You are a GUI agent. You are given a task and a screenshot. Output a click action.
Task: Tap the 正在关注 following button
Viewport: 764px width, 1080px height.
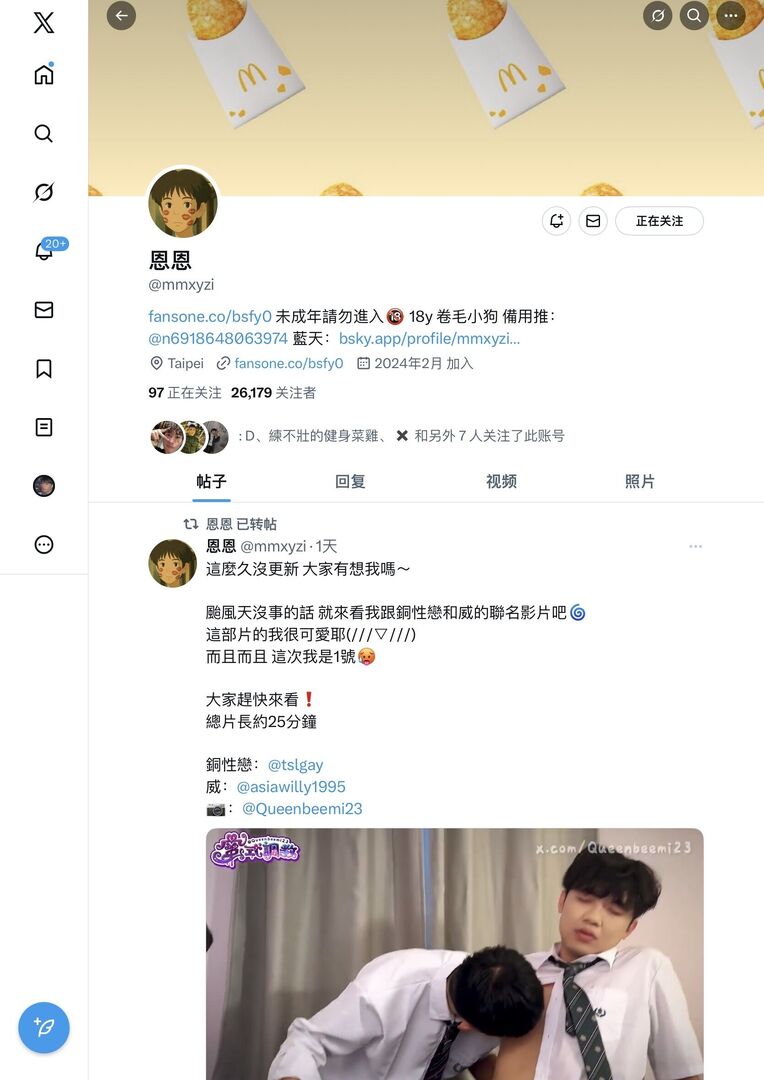pyautogui.click(x=659, y=221)
